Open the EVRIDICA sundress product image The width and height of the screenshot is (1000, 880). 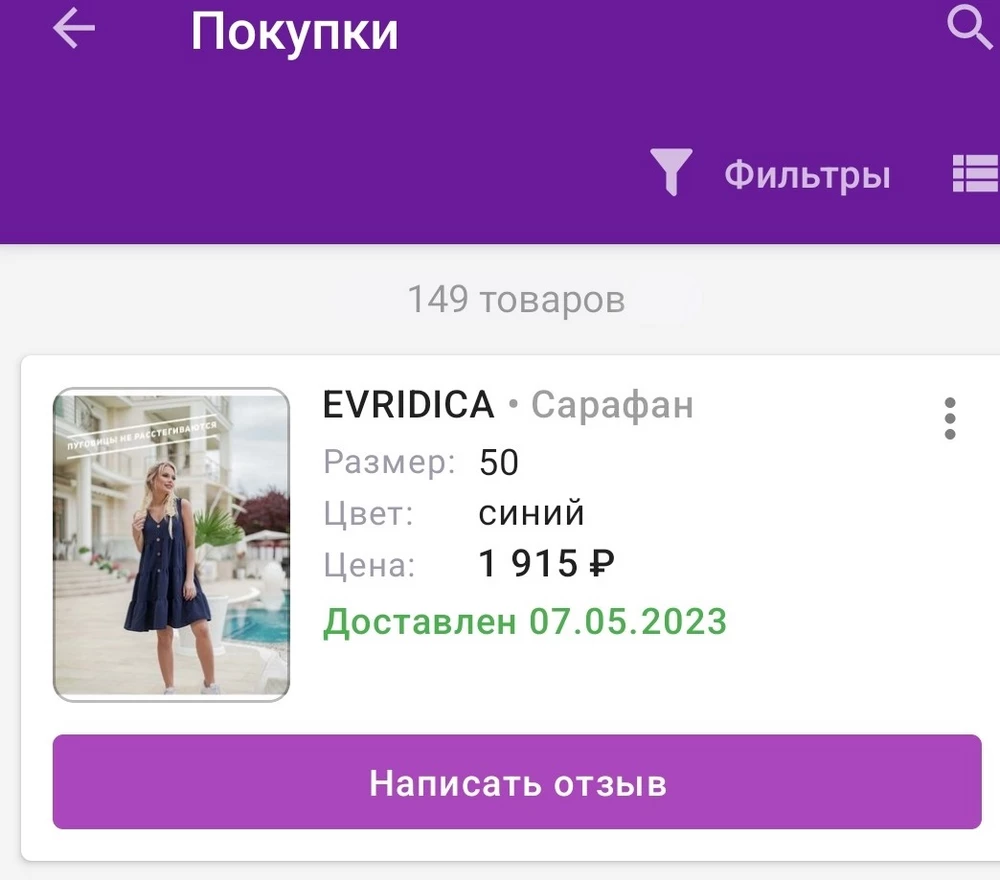tap(171, 544)
